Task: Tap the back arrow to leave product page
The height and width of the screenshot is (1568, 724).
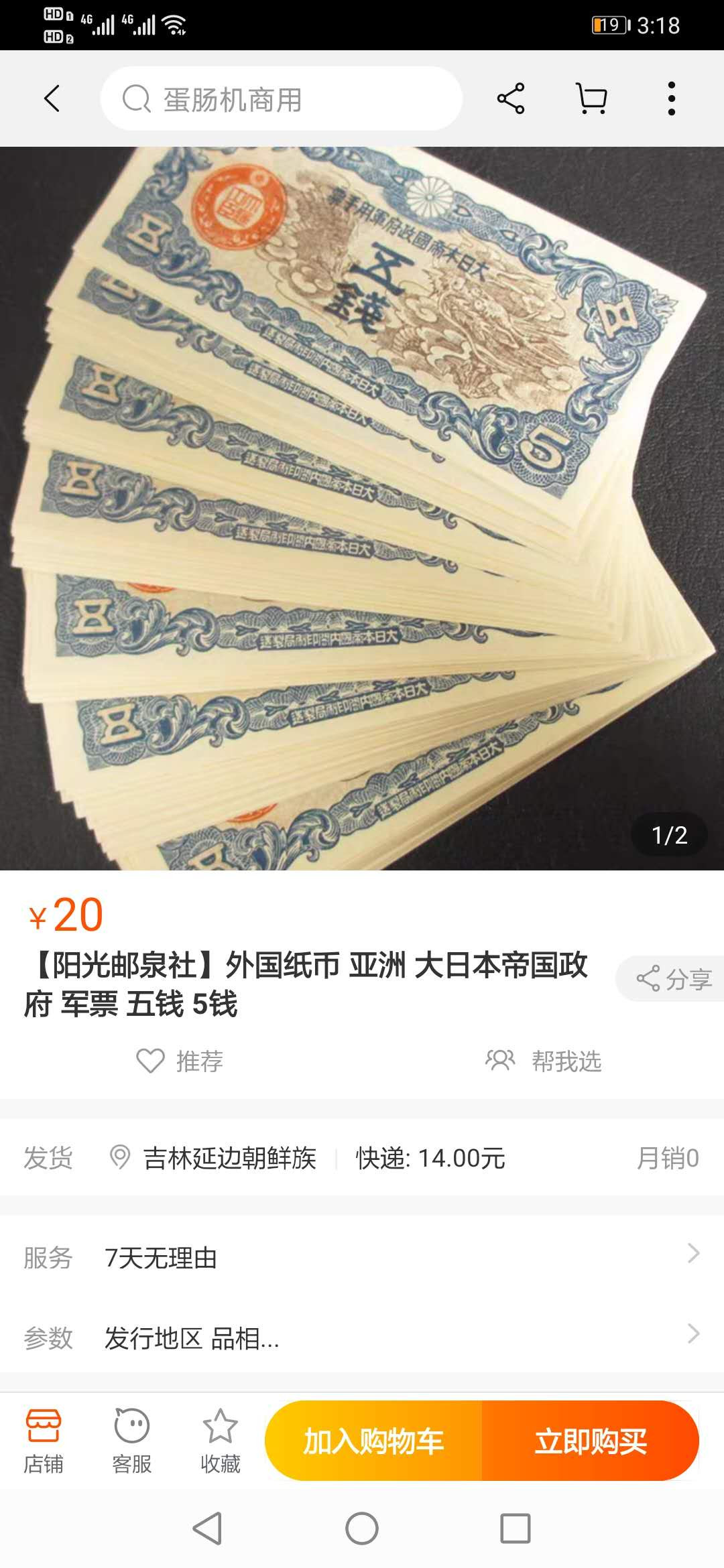Action: 52,98
